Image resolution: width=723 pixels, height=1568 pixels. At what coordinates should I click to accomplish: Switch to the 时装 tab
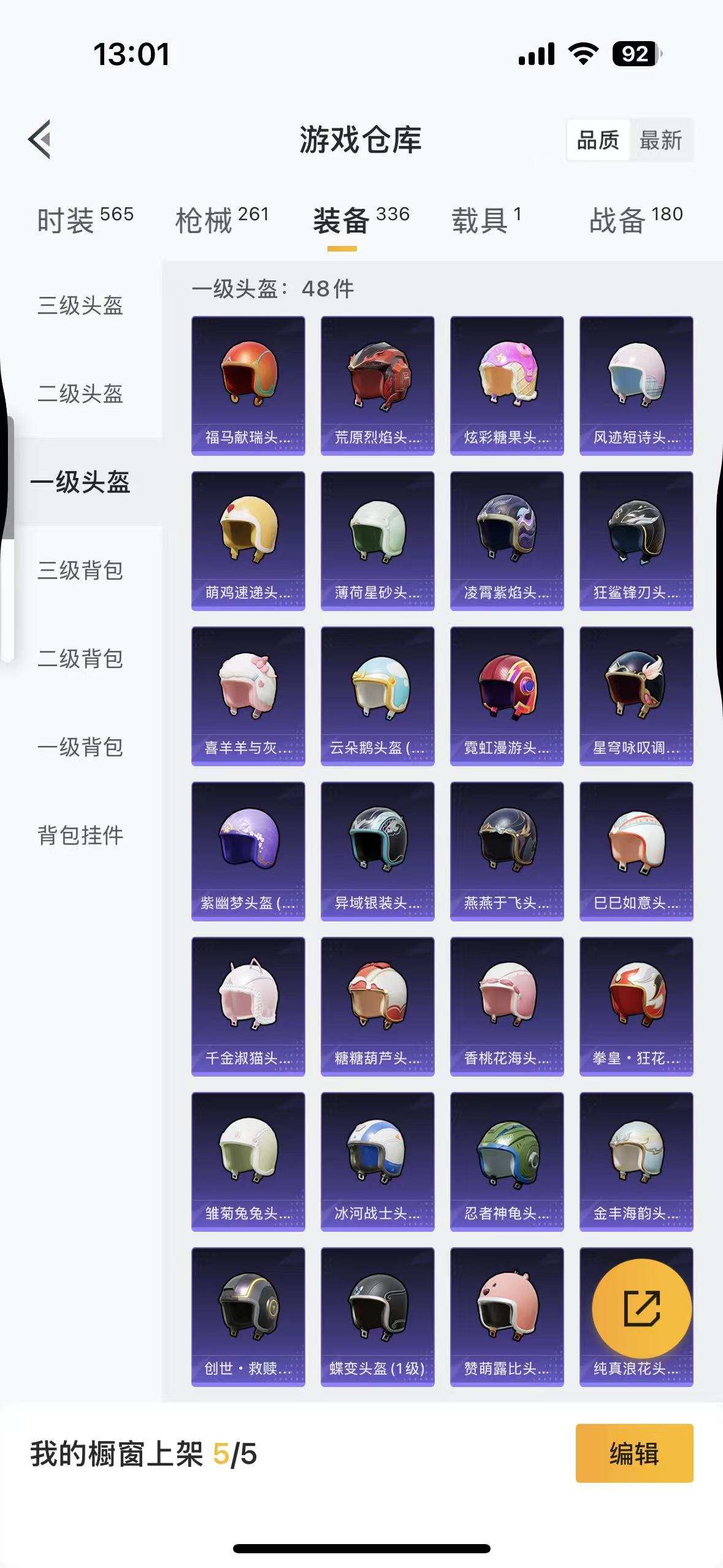[85, 219]
